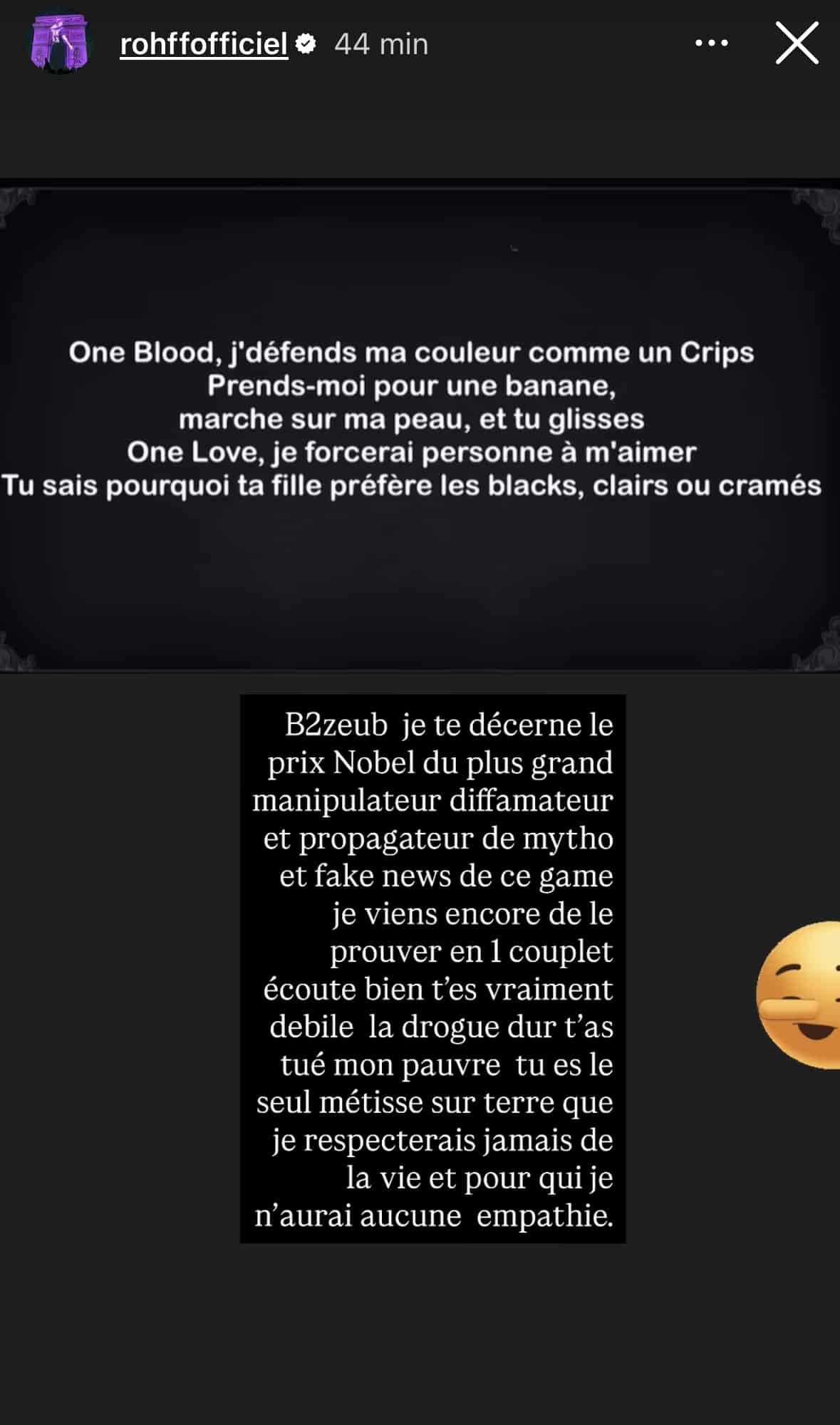This screenshot has width=840, height=1425.
Task: Open the three-dot story options menu
Action: point(711,43)
